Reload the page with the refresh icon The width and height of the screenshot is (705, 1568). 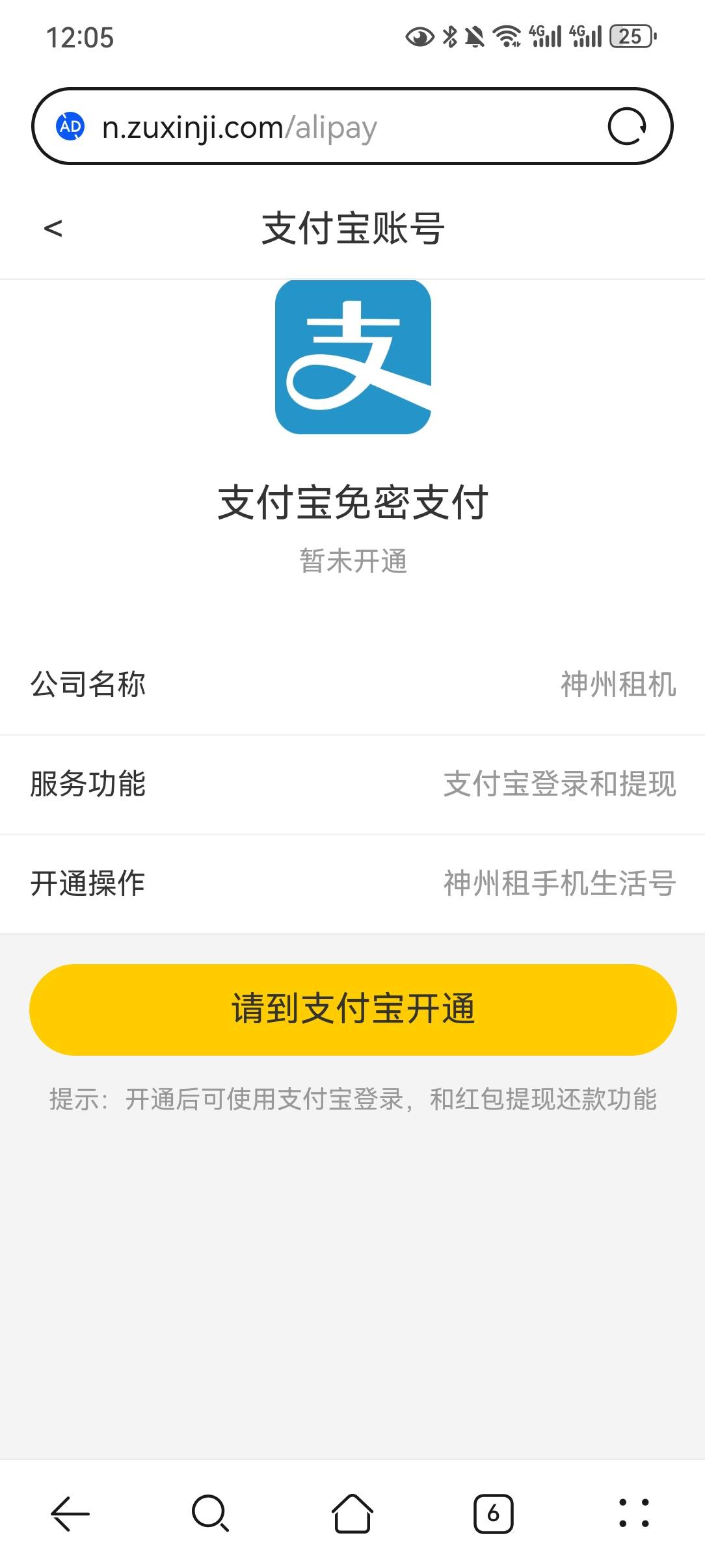point(627,126)
